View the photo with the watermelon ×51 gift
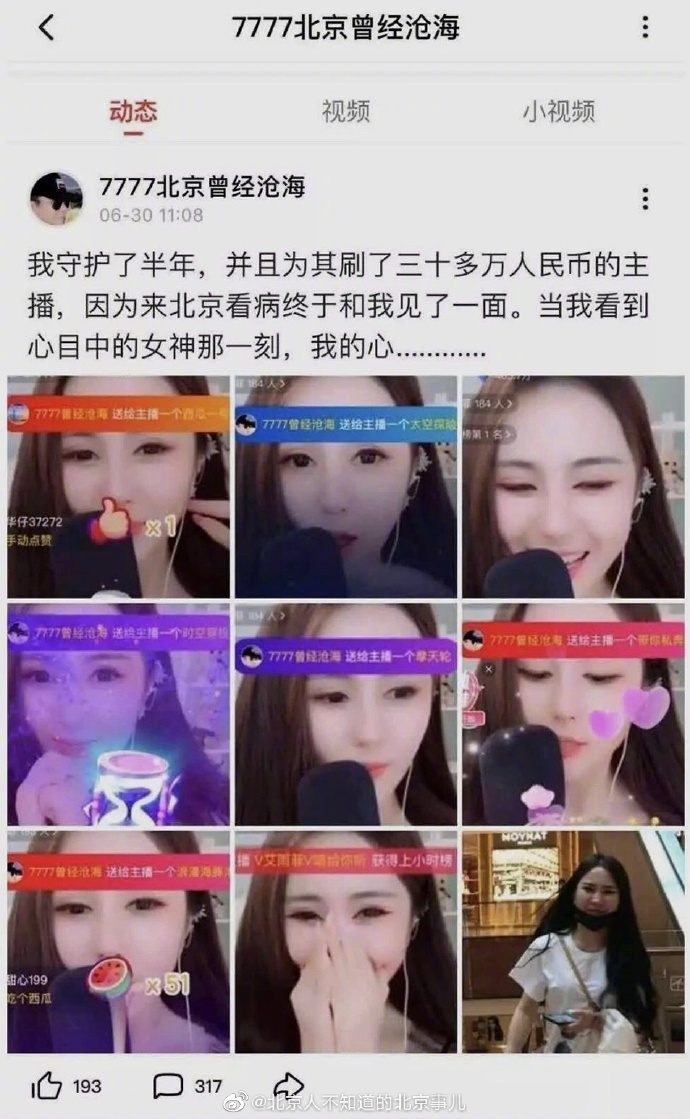Screen dimensions: 690x1119 (118, 941)
